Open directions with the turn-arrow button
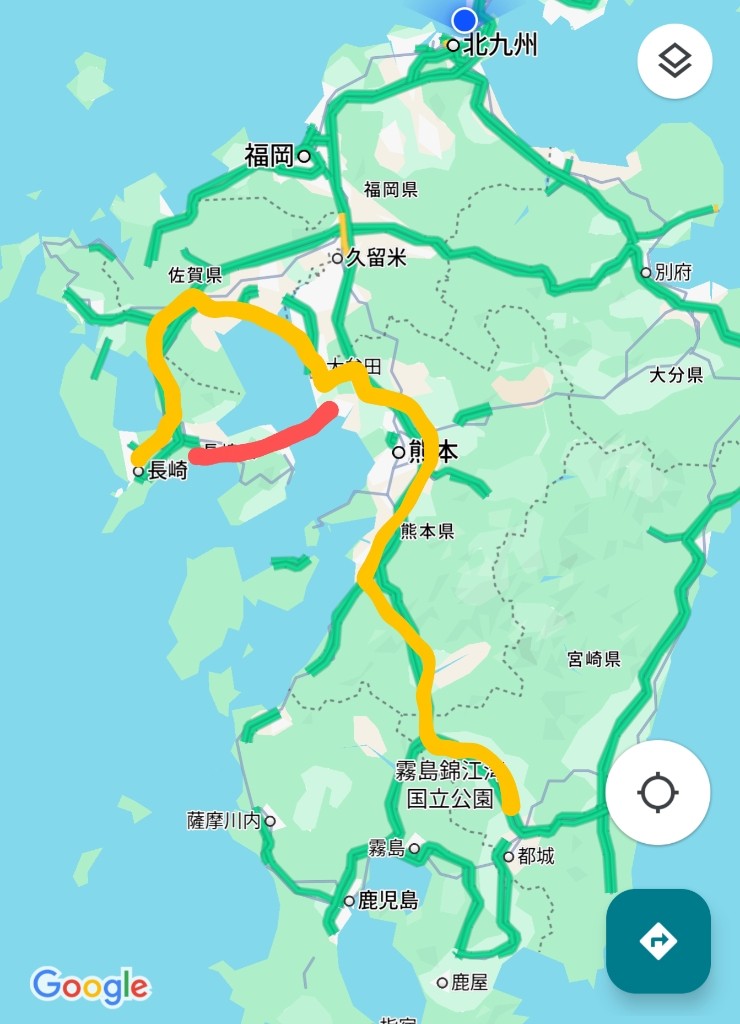 658,940
